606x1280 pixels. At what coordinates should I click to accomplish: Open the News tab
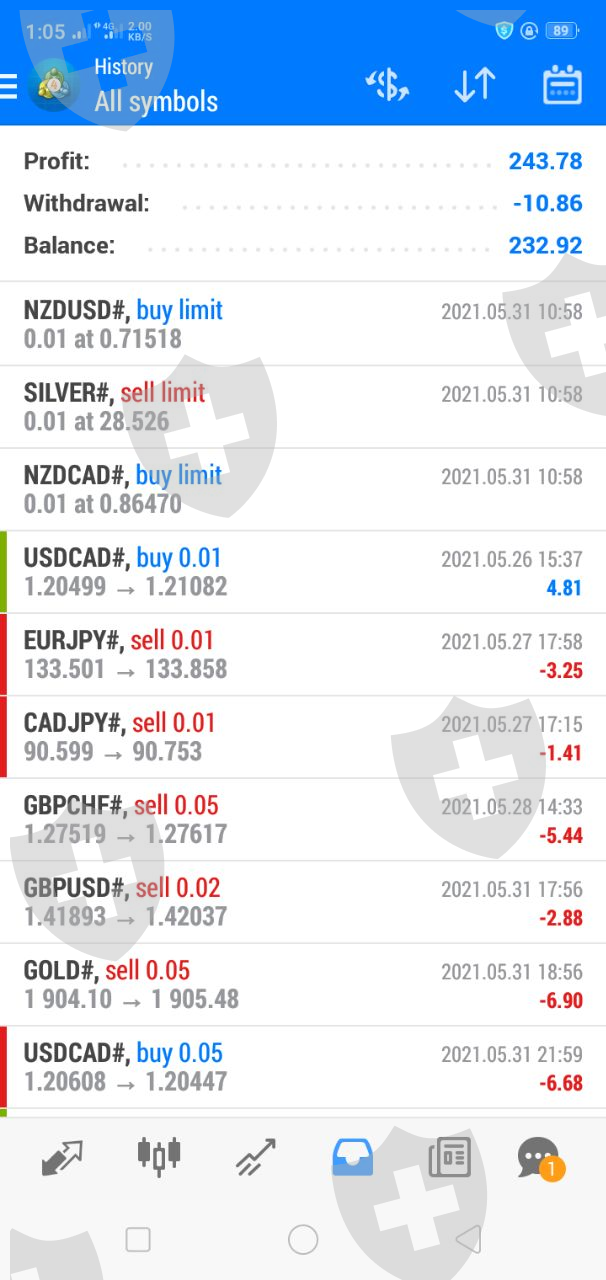click(x=449, y=1158)
